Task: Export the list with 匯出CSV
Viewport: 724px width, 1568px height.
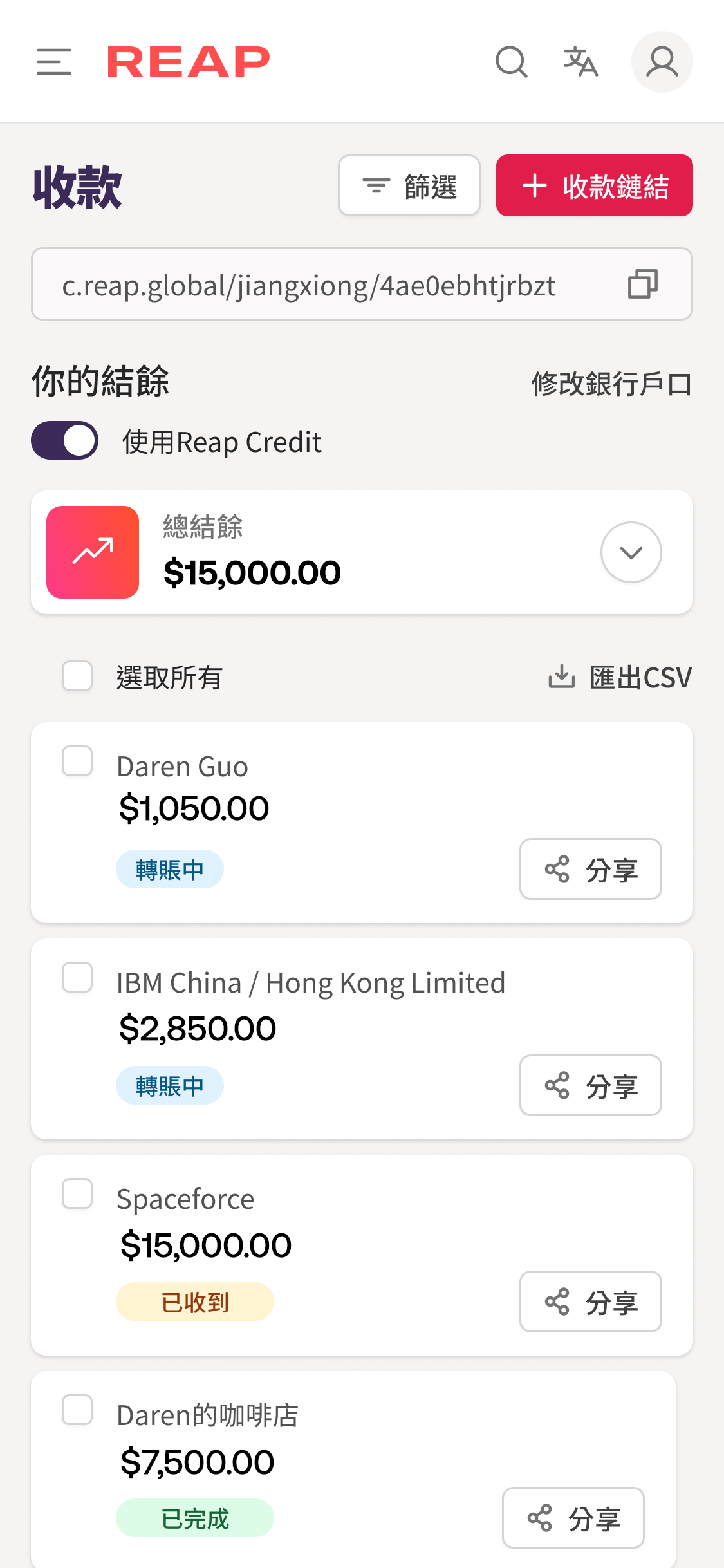Action: [x=620, y=677]
